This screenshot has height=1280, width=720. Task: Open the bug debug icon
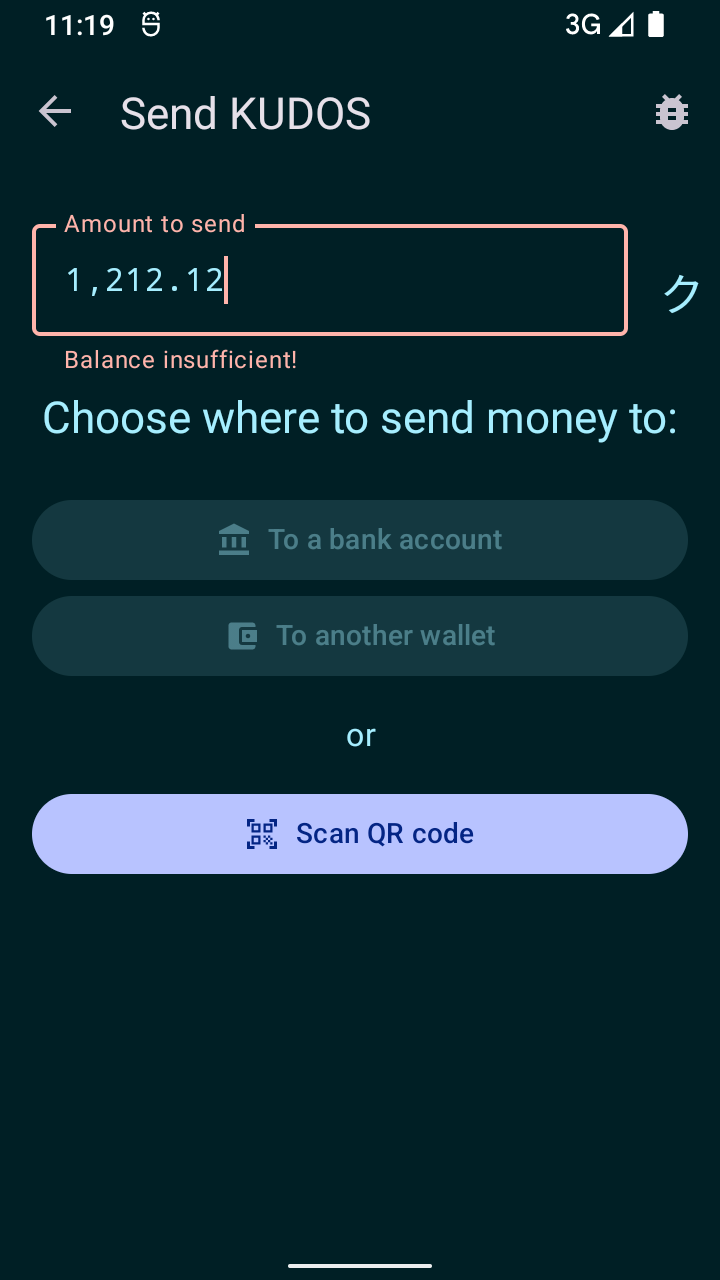[x=671, y=113]
